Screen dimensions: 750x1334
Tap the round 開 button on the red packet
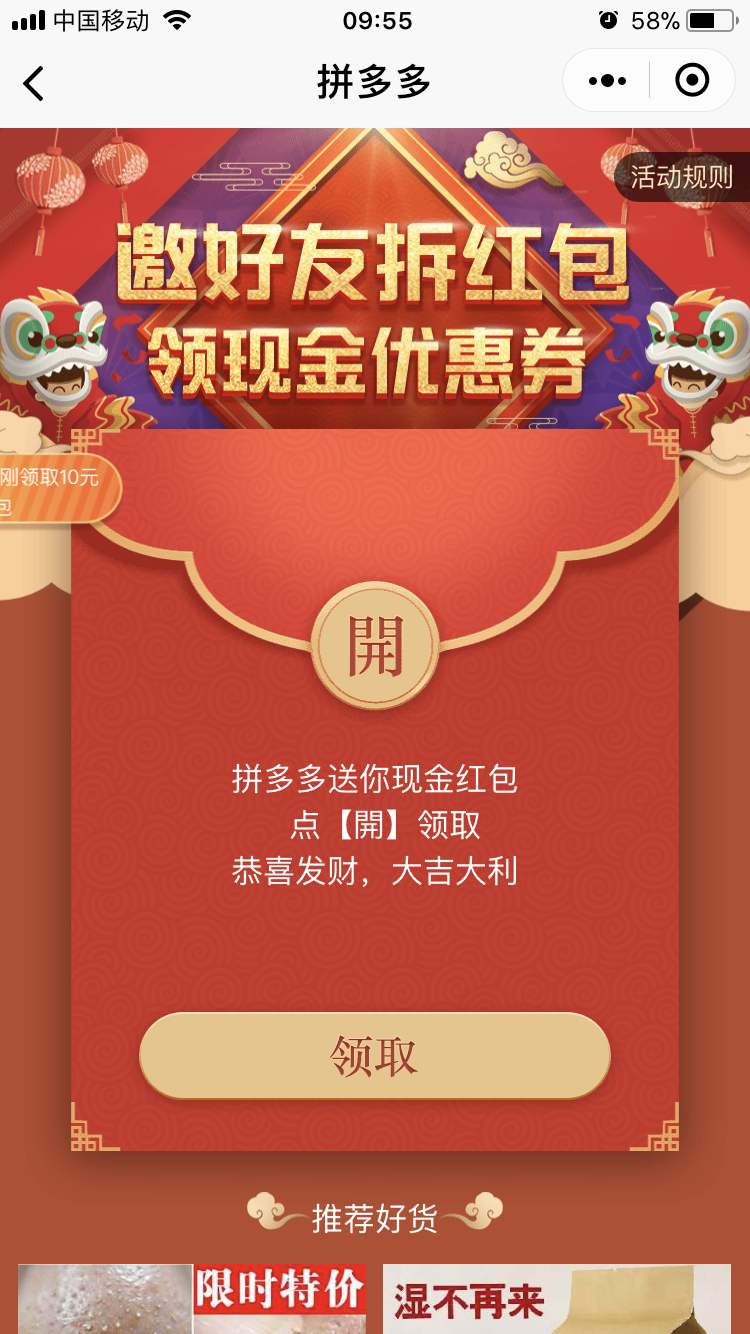tap(375, 646)
